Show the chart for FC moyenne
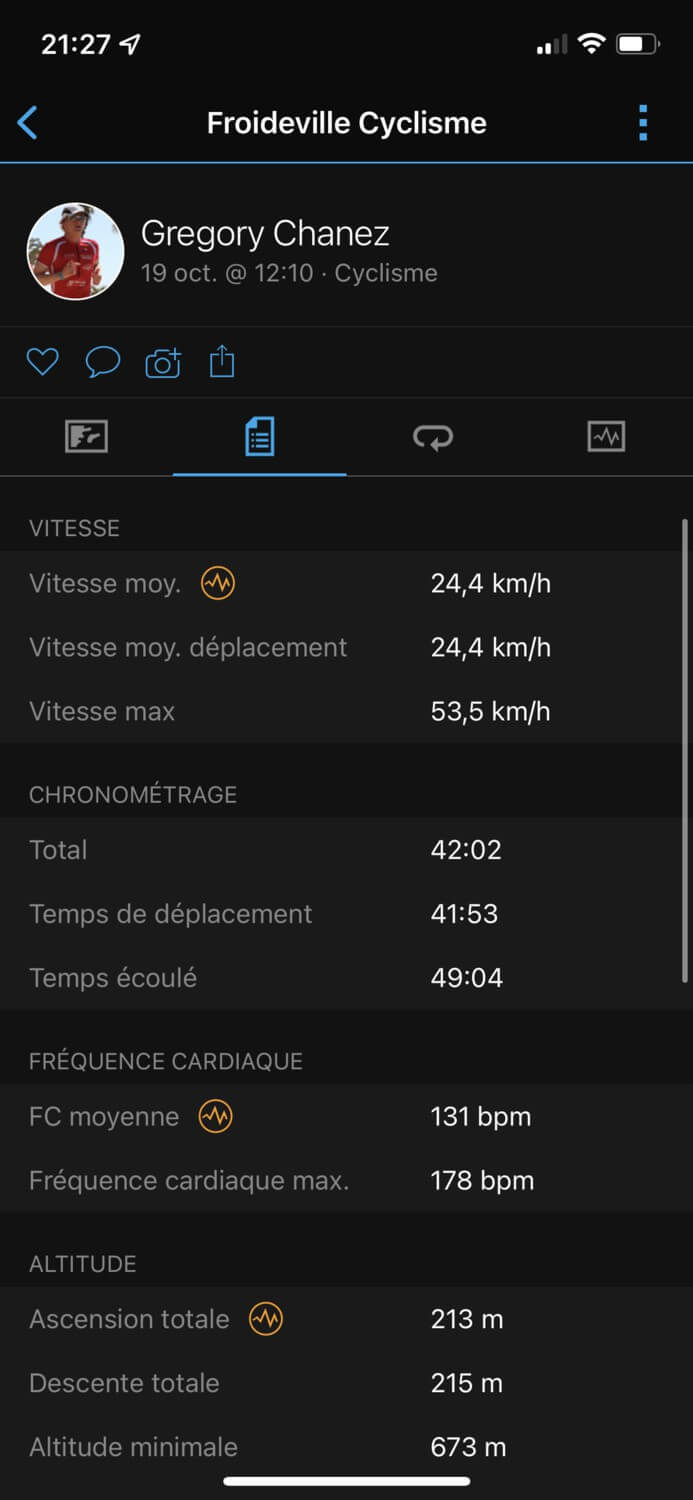Screen dimensions: 693x1500 [x=216, y=1116]
